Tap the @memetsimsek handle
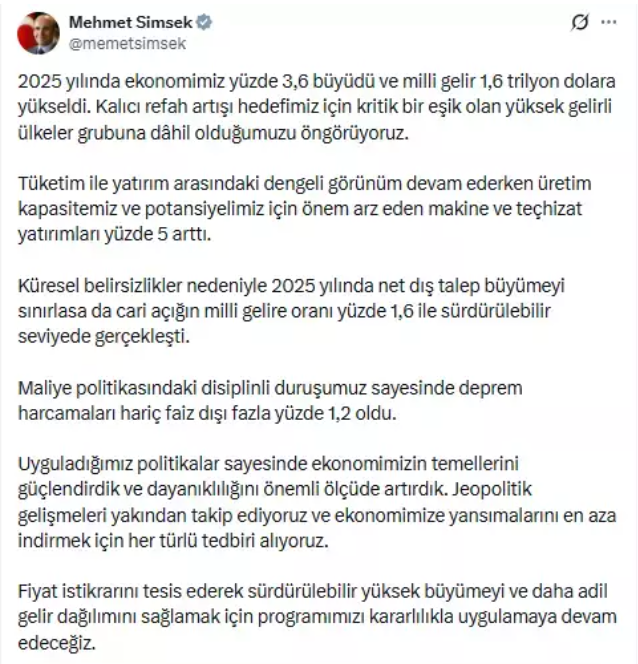 (x=126, y=44)
